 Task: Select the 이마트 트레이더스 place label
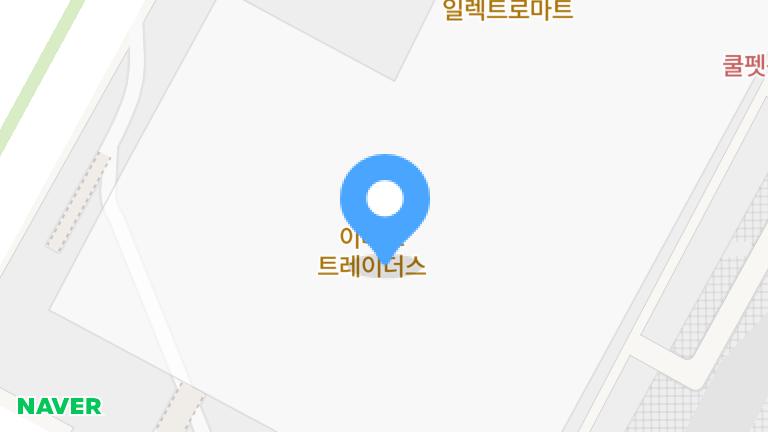[372, 266]
